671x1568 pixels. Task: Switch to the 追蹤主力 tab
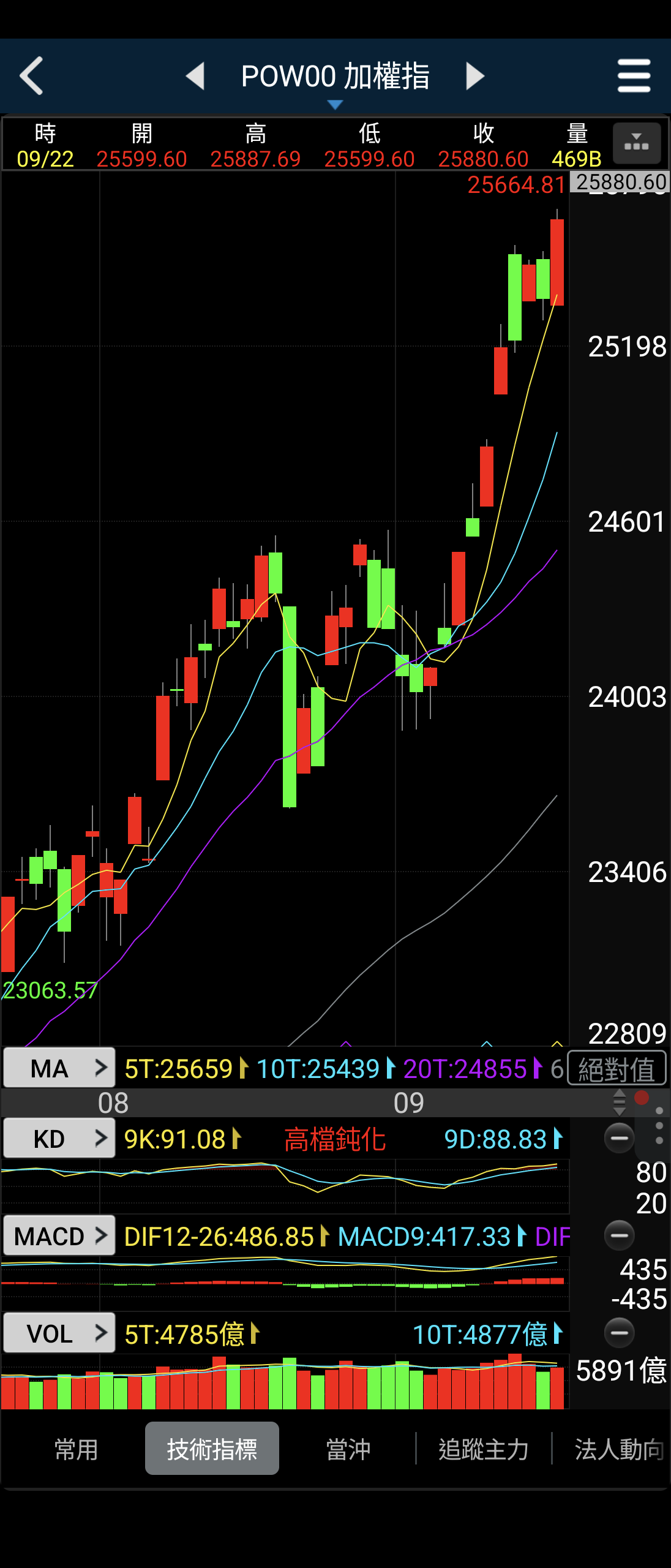coord(484,1449)
